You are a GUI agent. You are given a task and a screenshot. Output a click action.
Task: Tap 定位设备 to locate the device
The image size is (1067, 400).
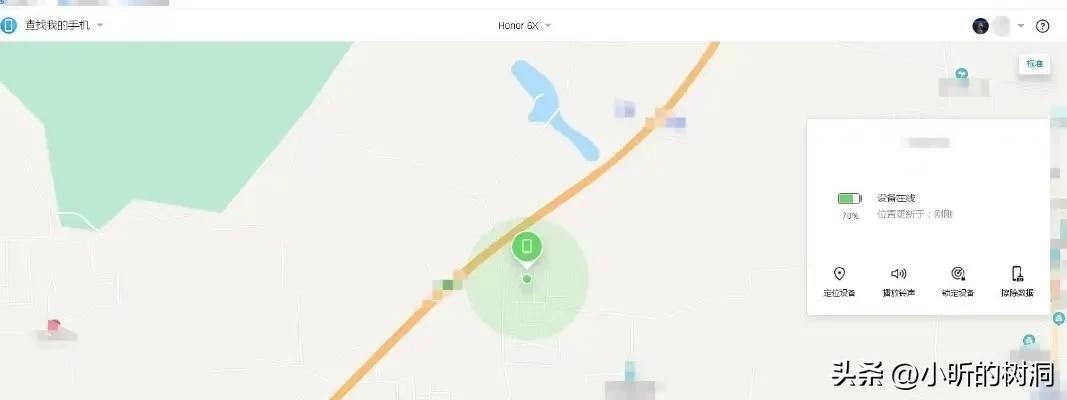pos(839,281)
